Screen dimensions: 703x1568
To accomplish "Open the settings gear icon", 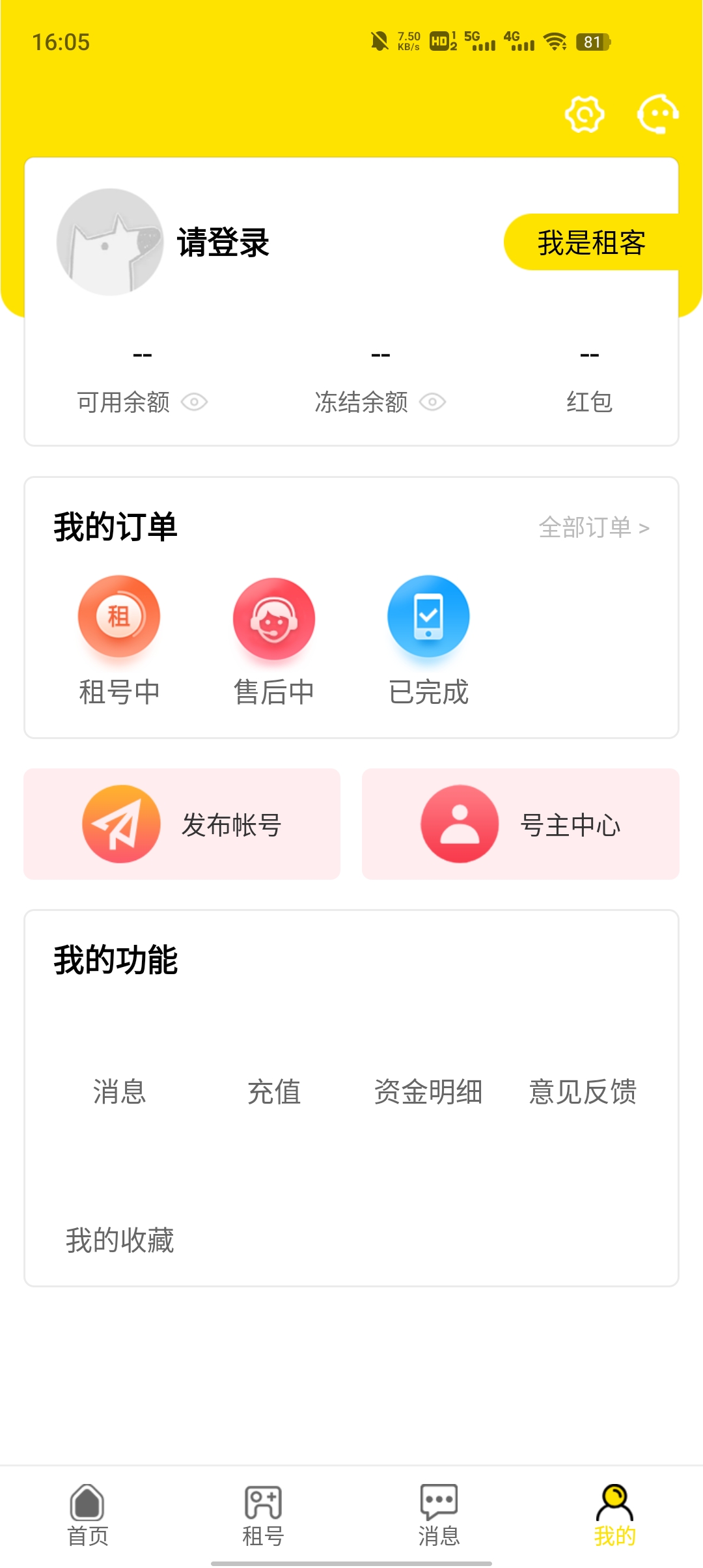I will tap(584, 115).
